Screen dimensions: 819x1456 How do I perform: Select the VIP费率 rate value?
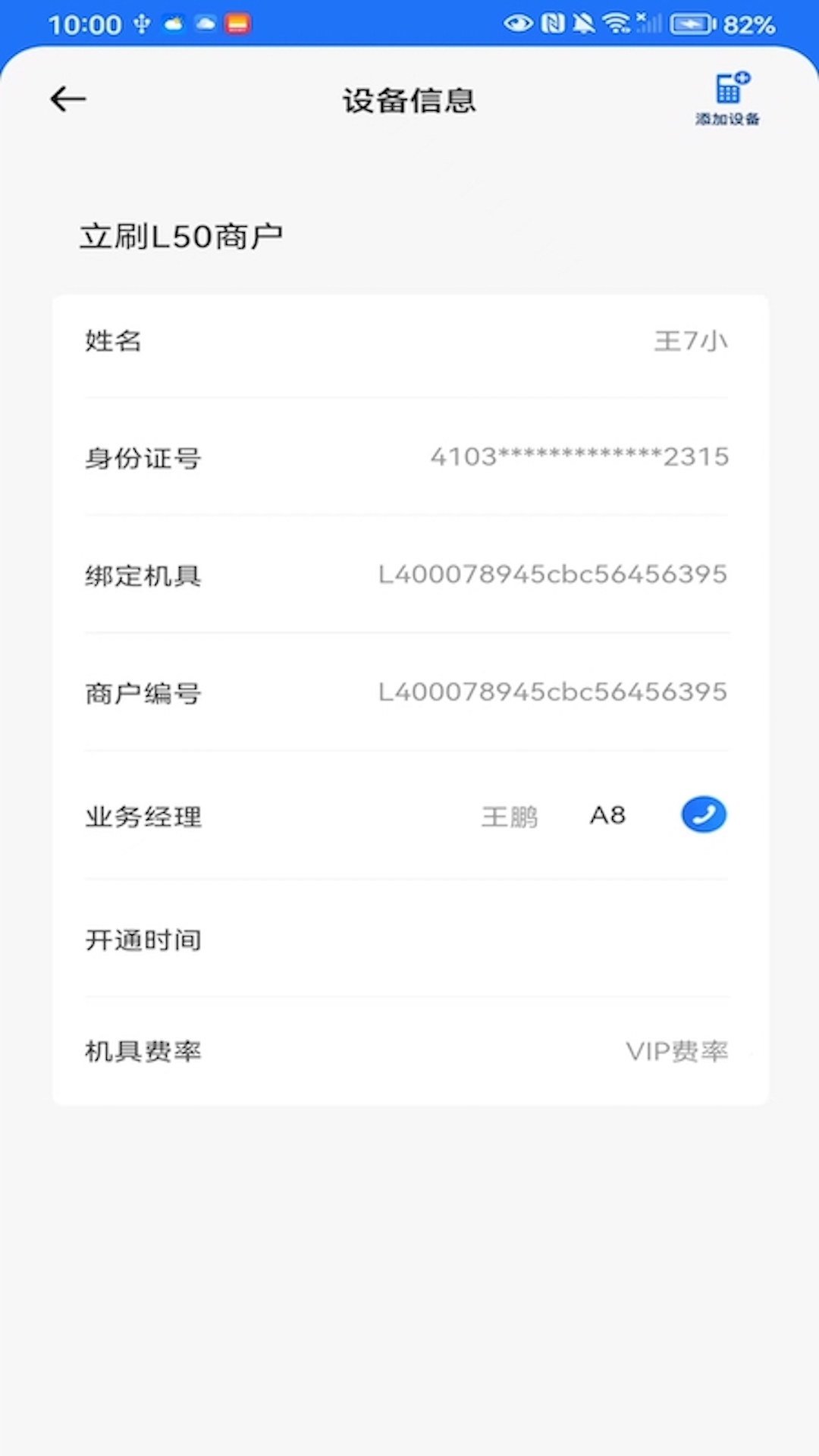(676, 1051)
